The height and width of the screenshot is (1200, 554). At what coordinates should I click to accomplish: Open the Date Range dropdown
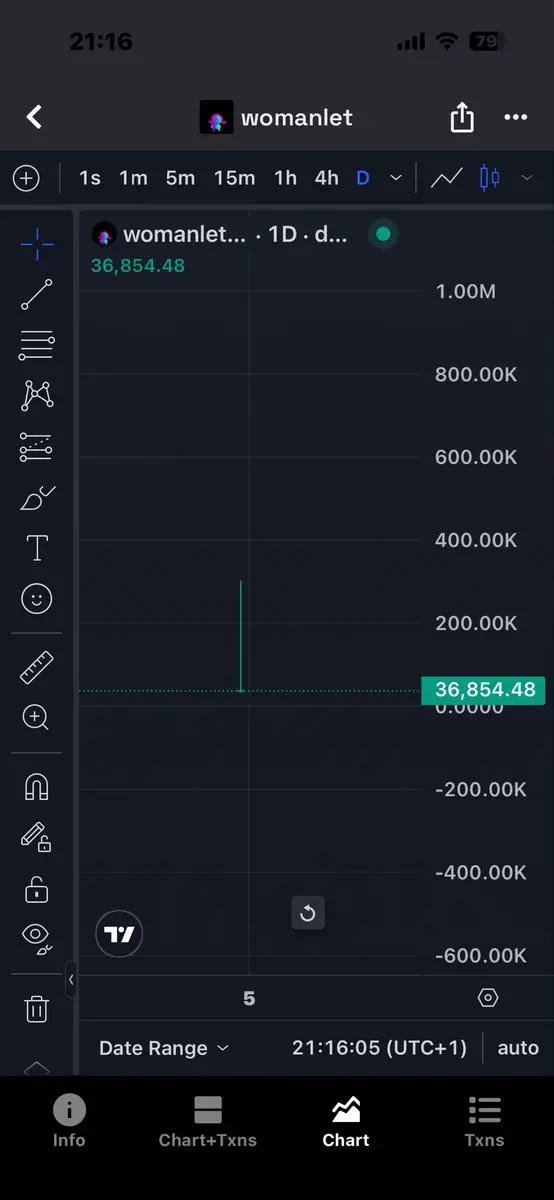coord(164,1048)
